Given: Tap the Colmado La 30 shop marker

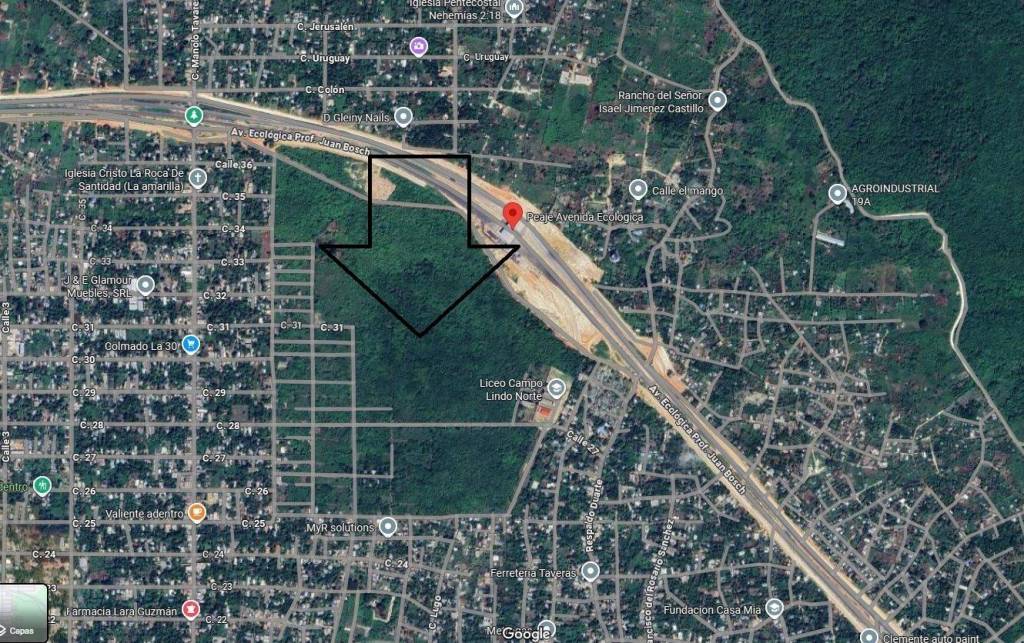Looking at the screenshot, I should pos(191,345).
